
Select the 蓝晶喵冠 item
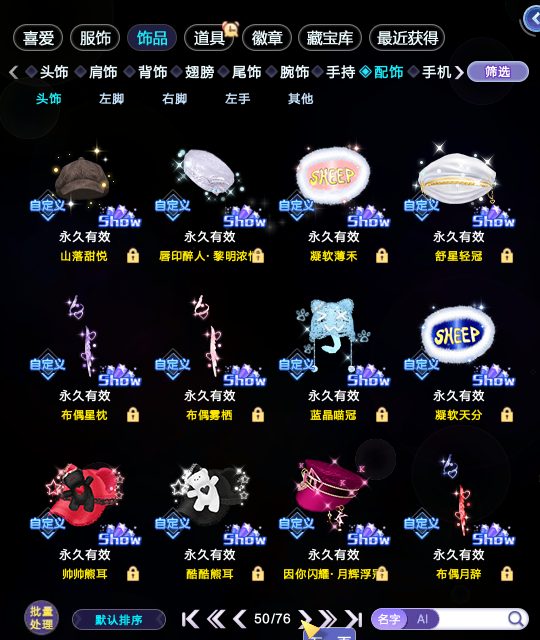(x=333, y=361)
